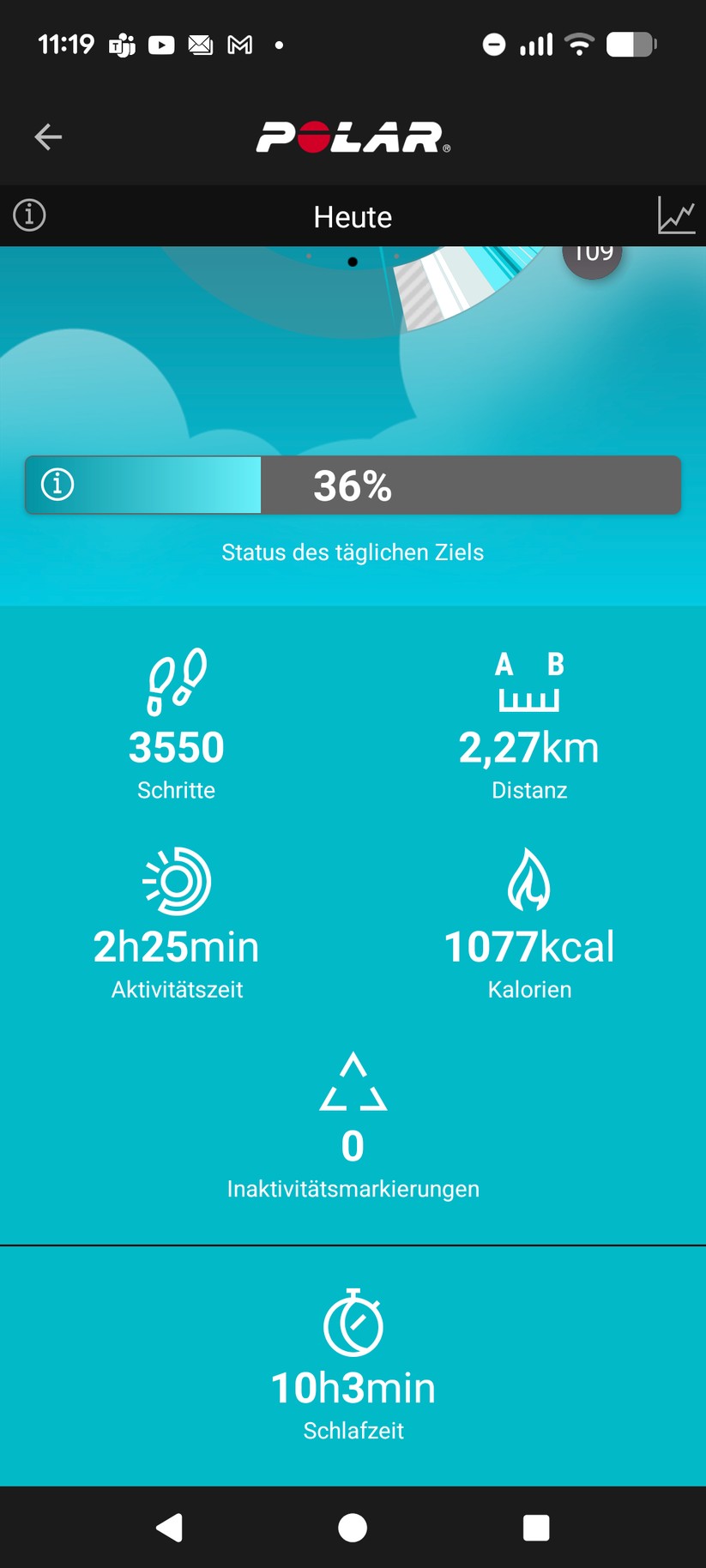
Task: Open the info icon beside Heute
Action: (x=29, y=215)
